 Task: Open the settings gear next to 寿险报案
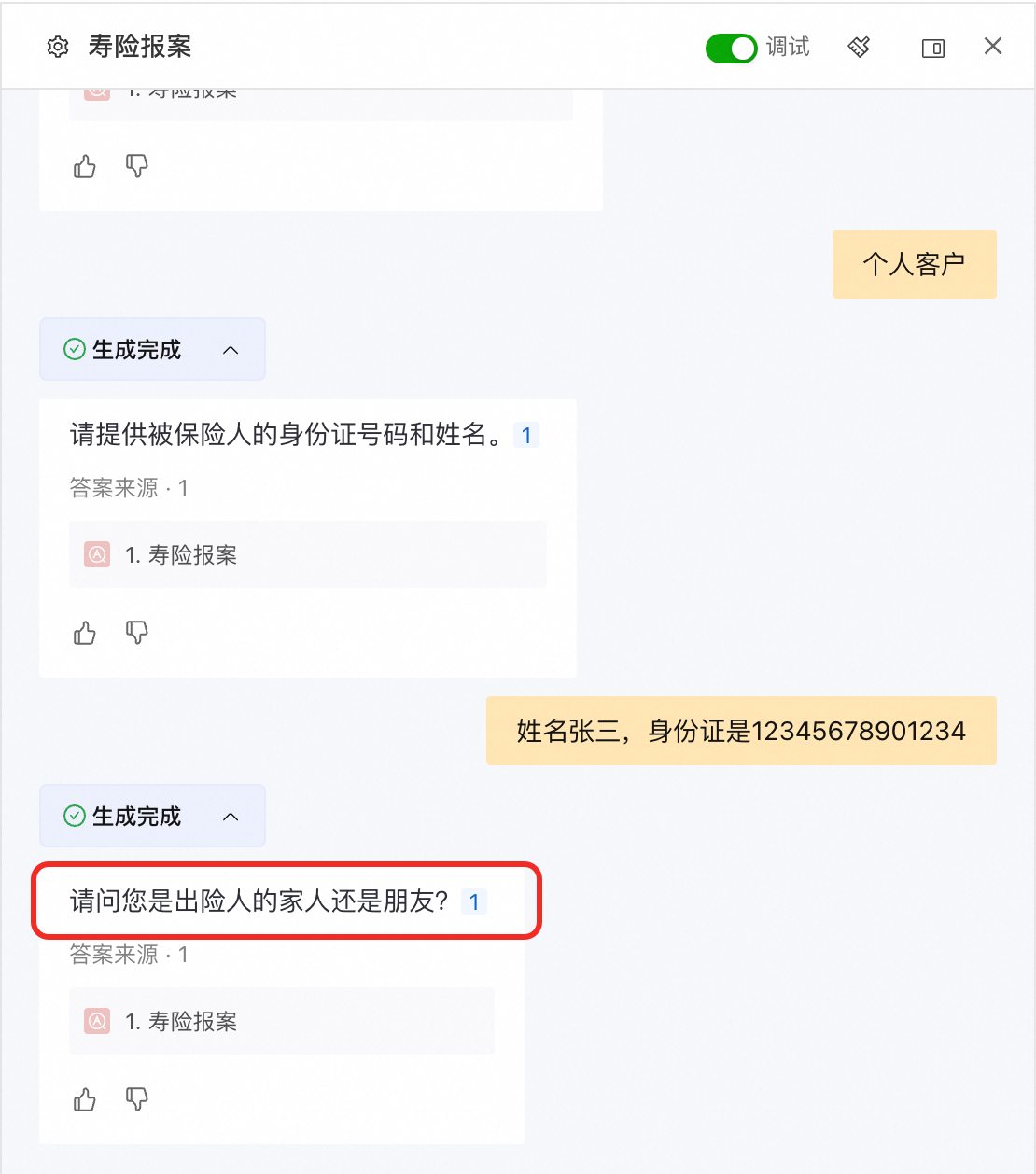coord(58,47)
